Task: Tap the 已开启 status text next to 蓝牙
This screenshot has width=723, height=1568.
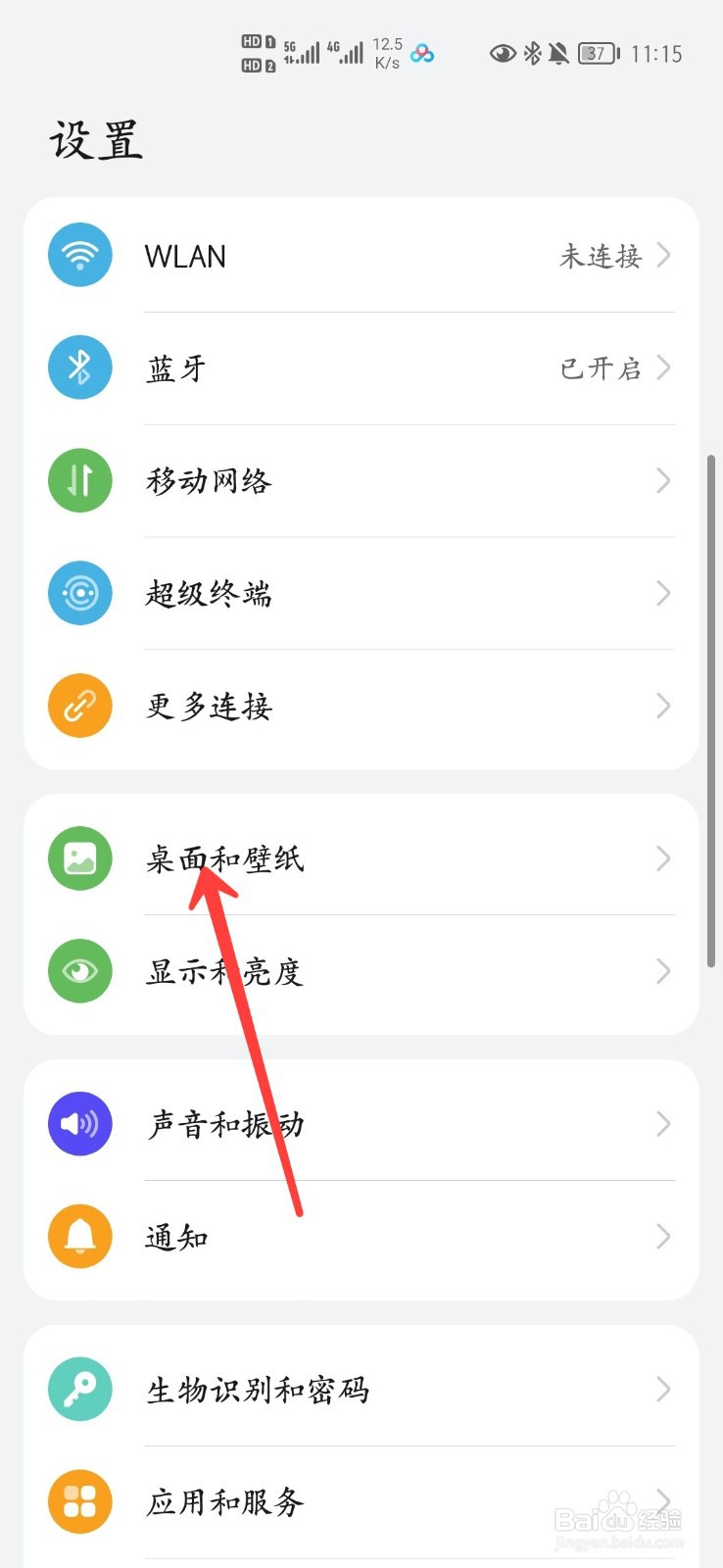Action: pyautogui.click(x=601, y=367)
